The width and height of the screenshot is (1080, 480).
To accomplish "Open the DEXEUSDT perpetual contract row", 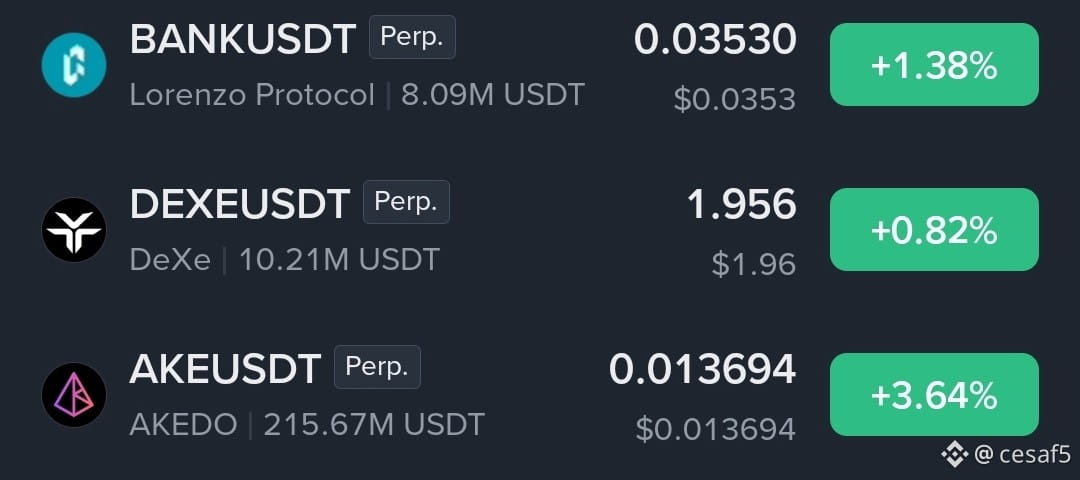I will [x=540, y=229].
